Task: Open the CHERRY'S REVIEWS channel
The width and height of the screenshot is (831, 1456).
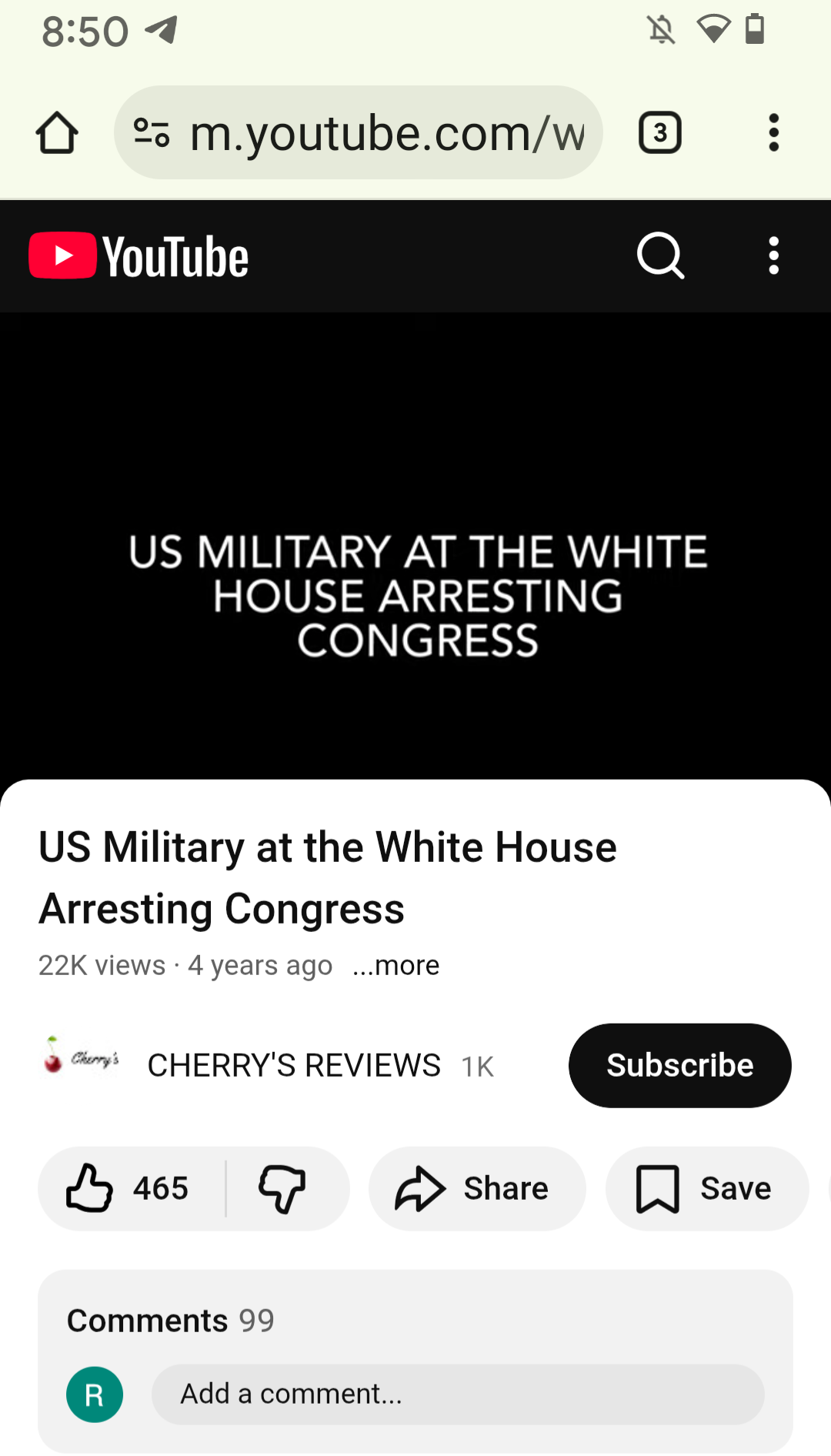Action: click(x=292, y=1066)
